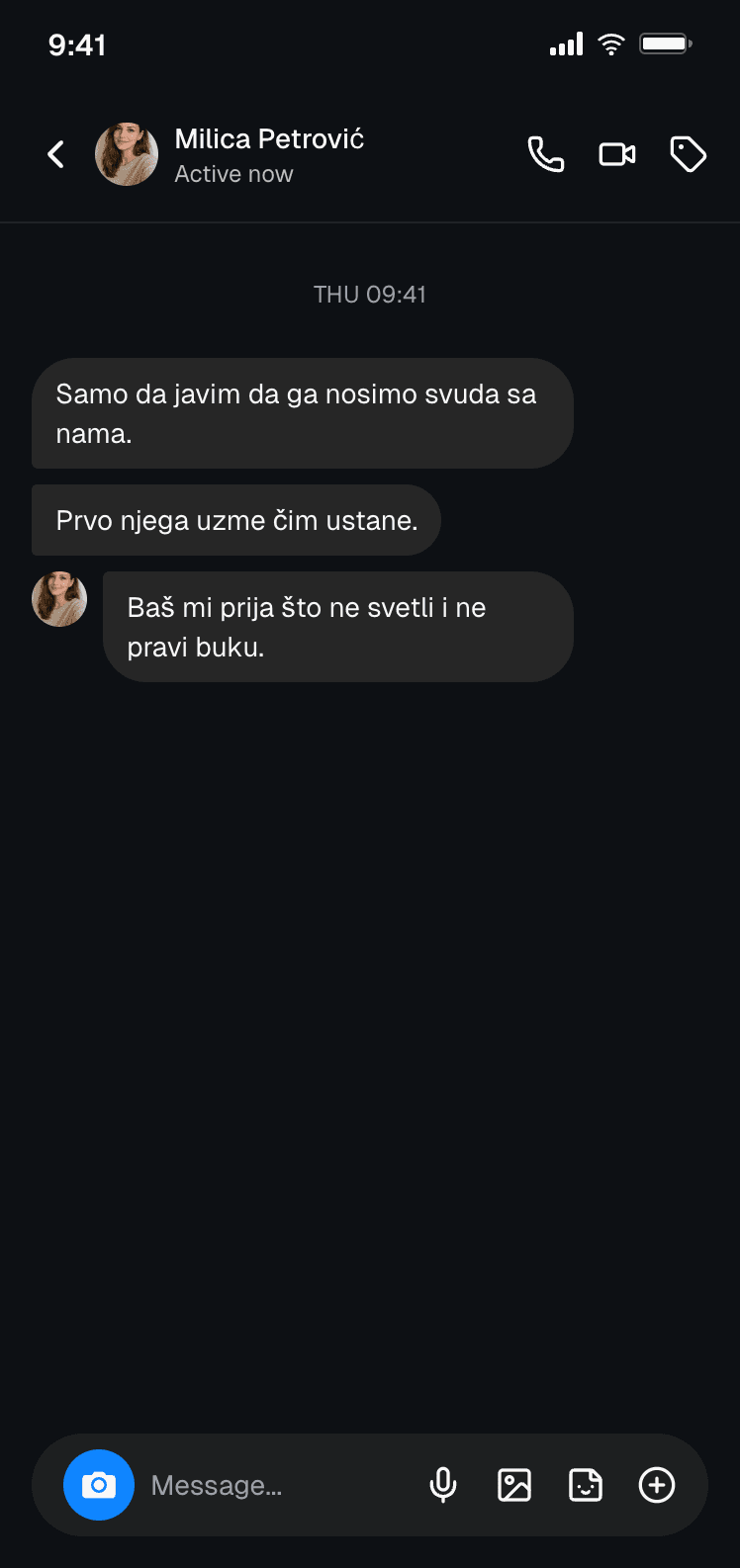
Task: Tap the 'Active now' status text
Action: [x=233, y=173]
